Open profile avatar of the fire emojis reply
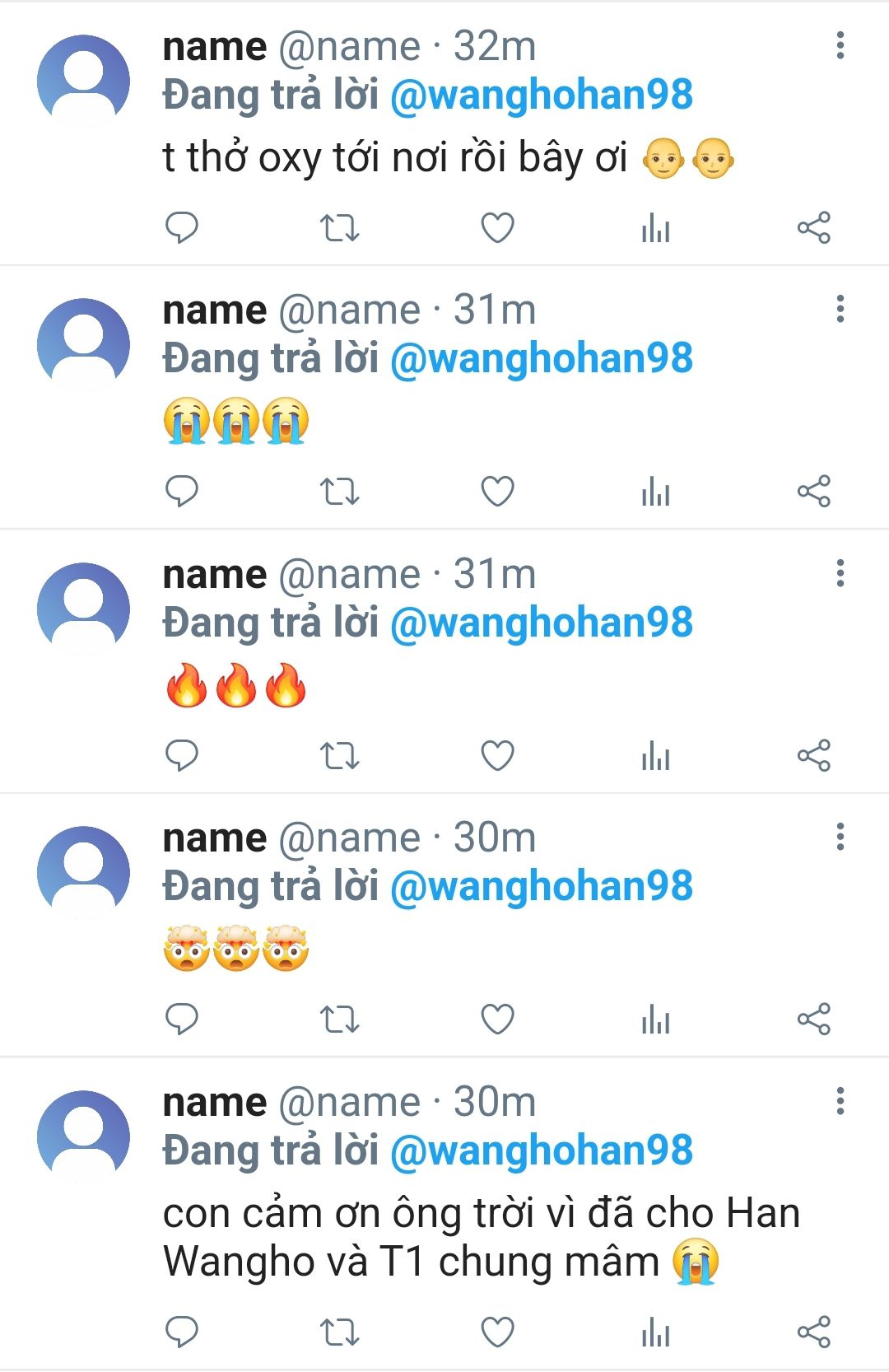The height and width of the screenshot is (1372, 889). [x=83, y=609]
